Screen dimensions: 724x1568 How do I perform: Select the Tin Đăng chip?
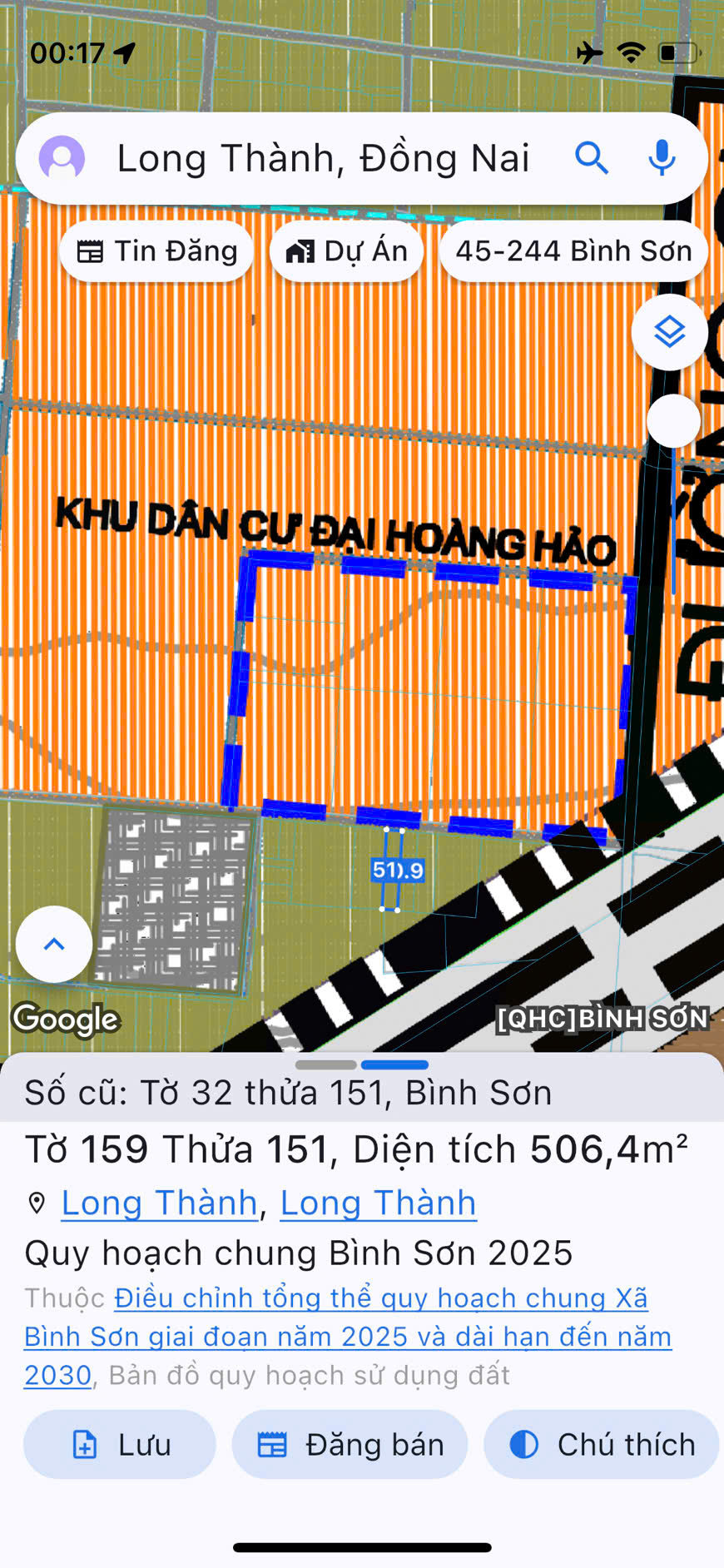click(x=157, y=251)
